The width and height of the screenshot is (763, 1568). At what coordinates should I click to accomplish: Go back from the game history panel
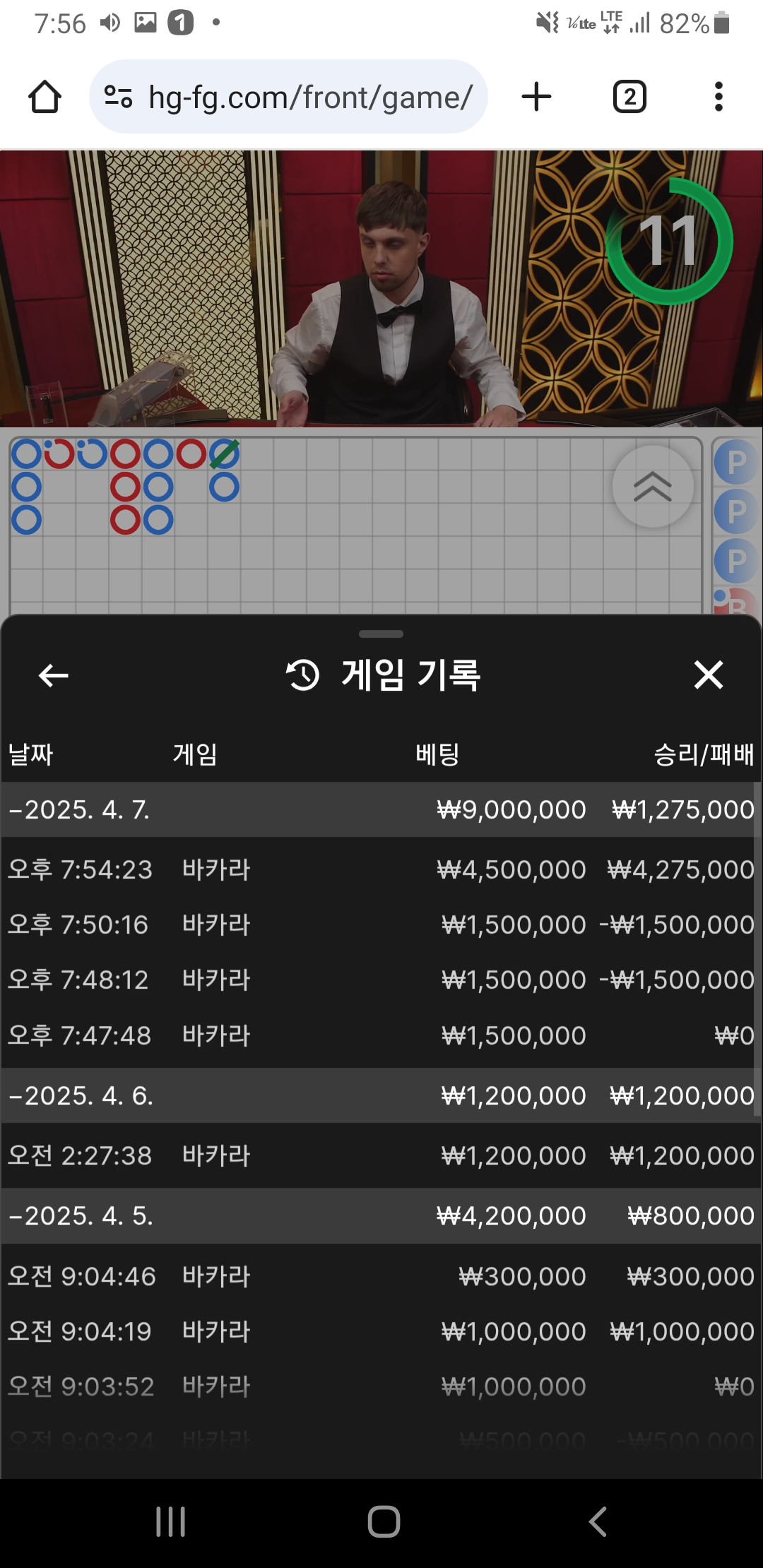pos(53,675)
